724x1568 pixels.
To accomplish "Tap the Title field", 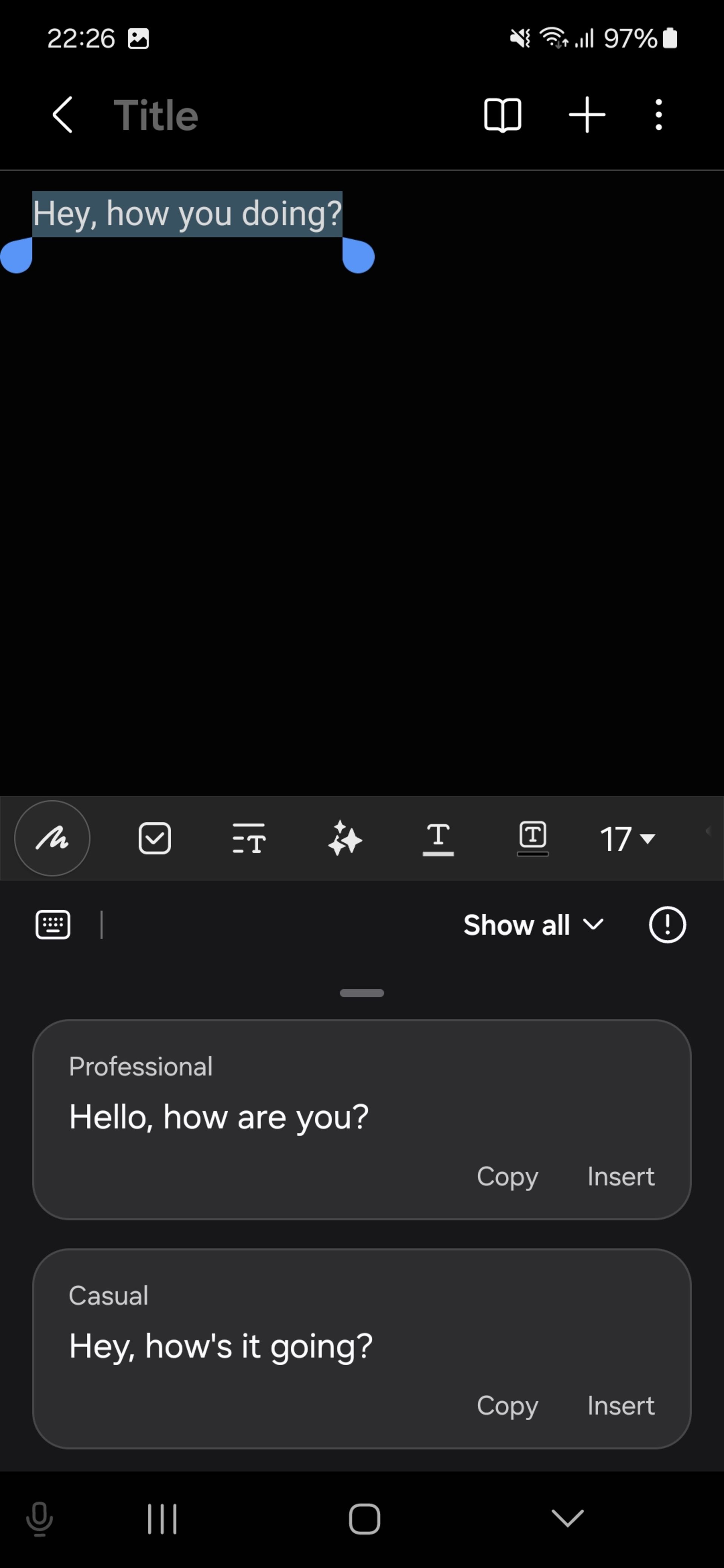I will (x=156, y=115).
